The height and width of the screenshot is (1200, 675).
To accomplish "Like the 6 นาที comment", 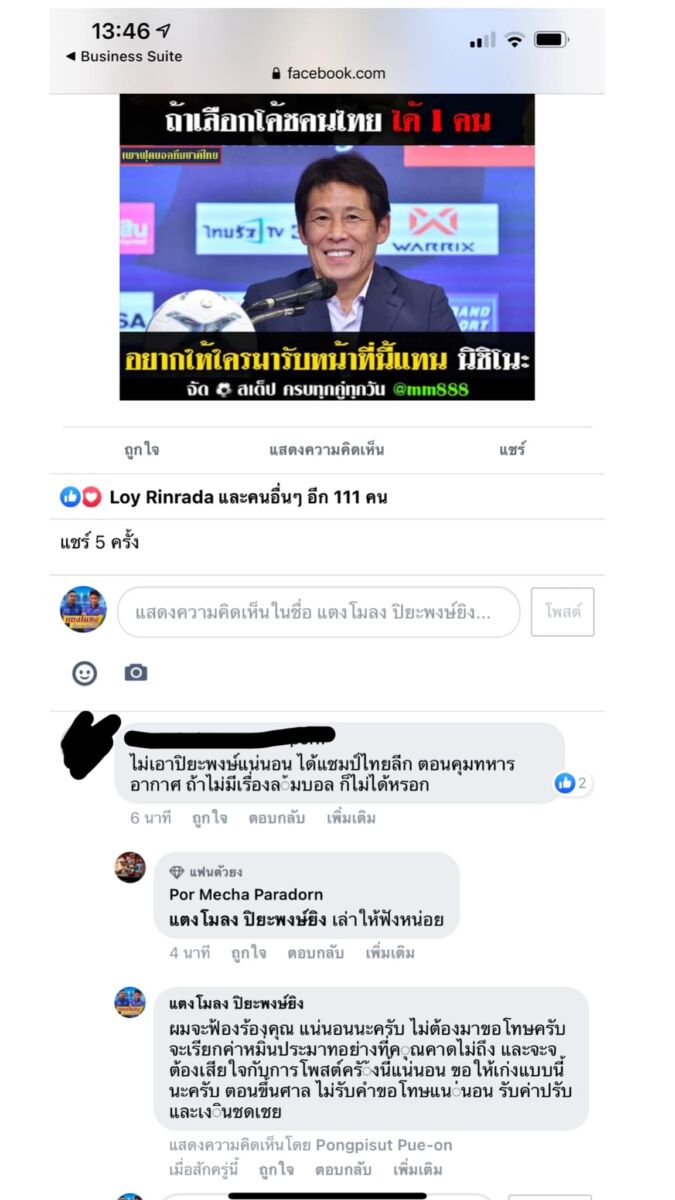I will click(210, 818).
